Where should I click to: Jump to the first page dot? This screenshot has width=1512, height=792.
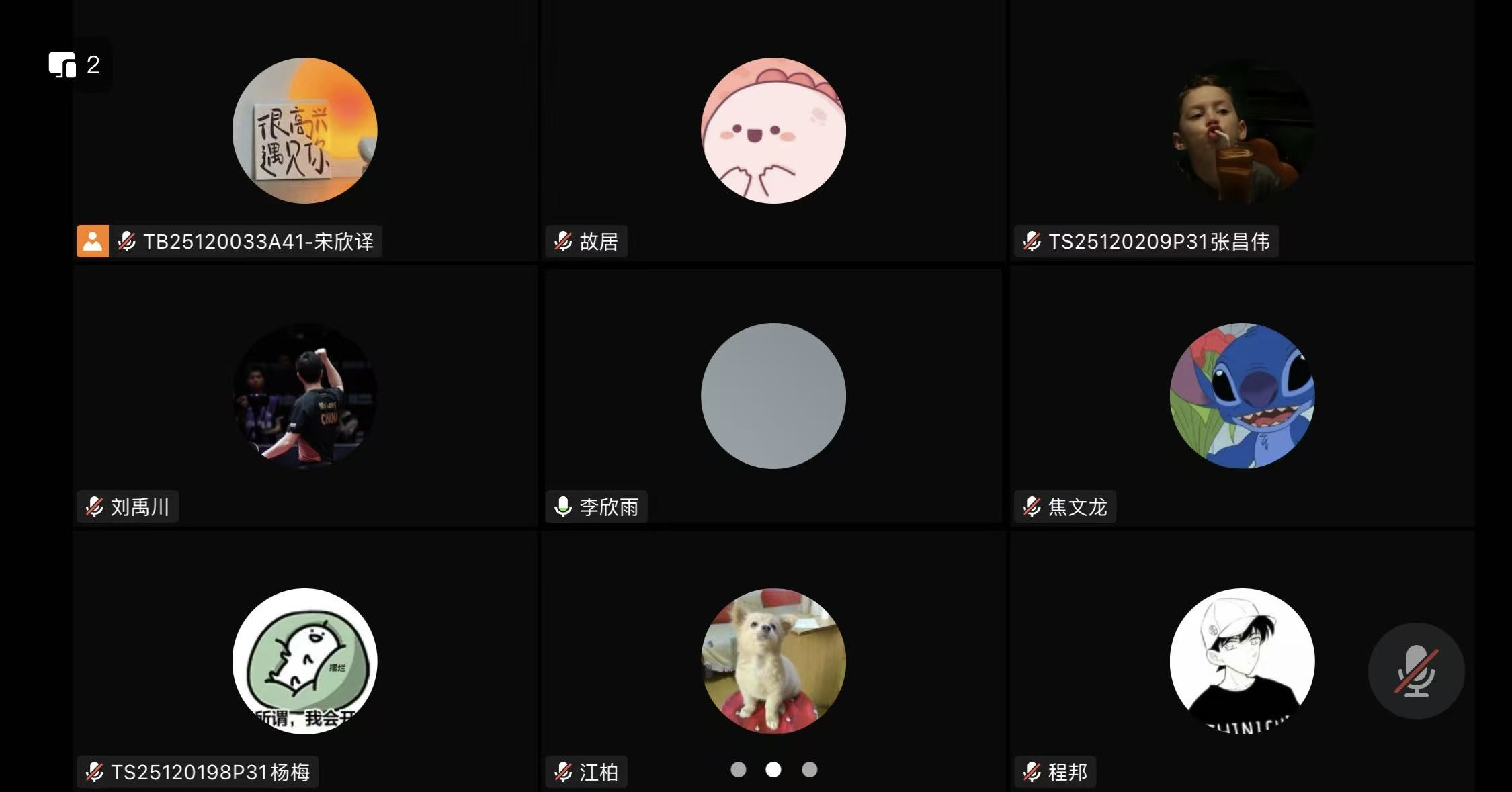pos(738,770)
